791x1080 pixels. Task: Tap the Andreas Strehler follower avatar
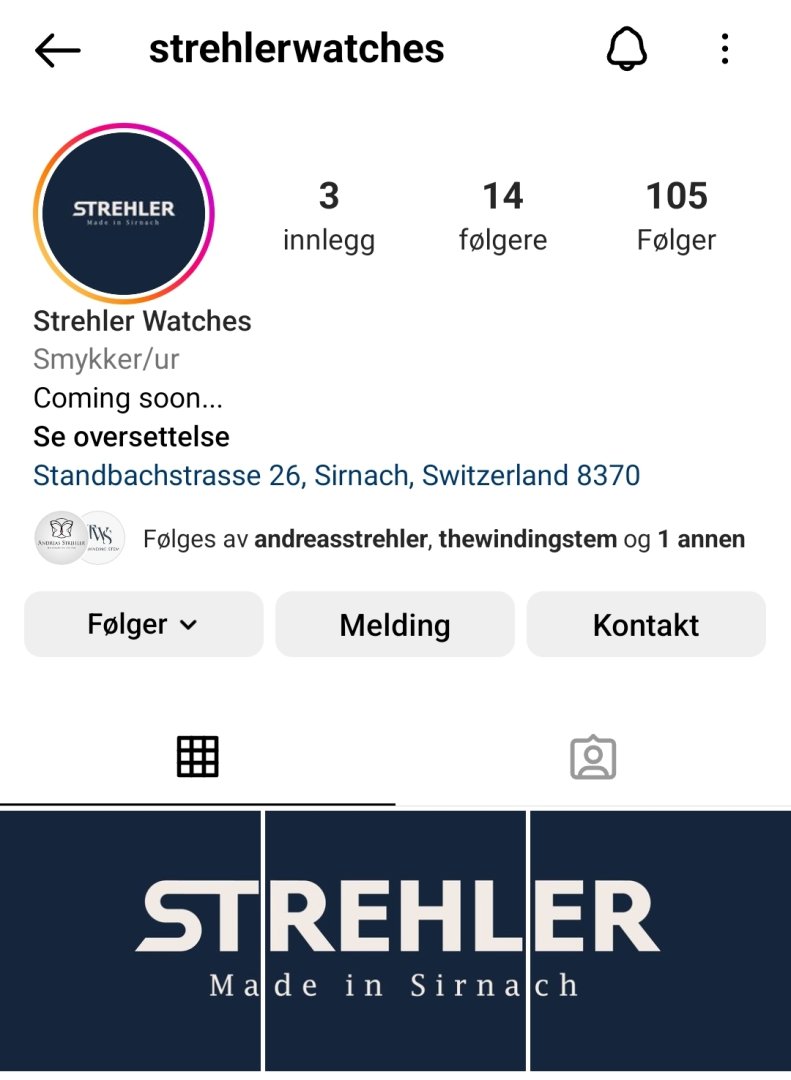coord(60,537)
